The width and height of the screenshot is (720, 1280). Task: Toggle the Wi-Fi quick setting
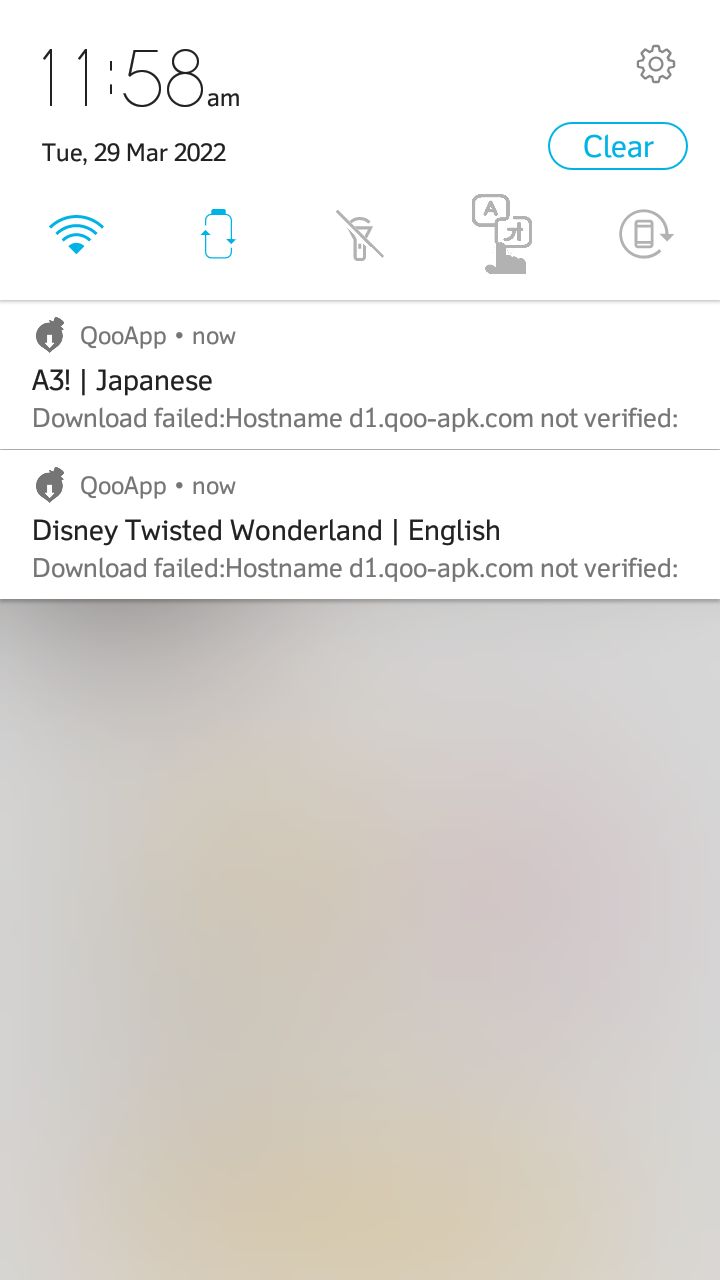point(76,235)
